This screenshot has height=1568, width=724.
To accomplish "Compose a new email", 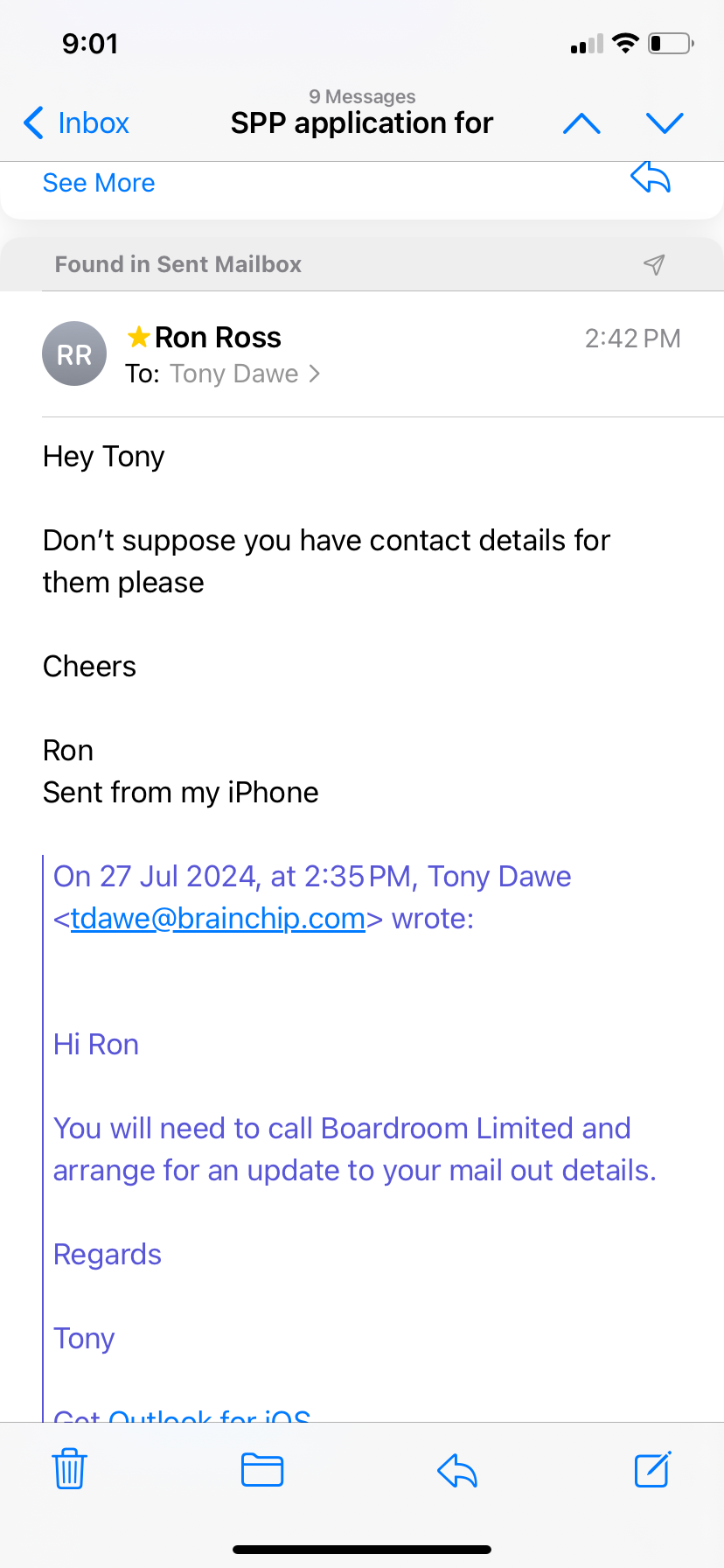I will click(652, 1469).
